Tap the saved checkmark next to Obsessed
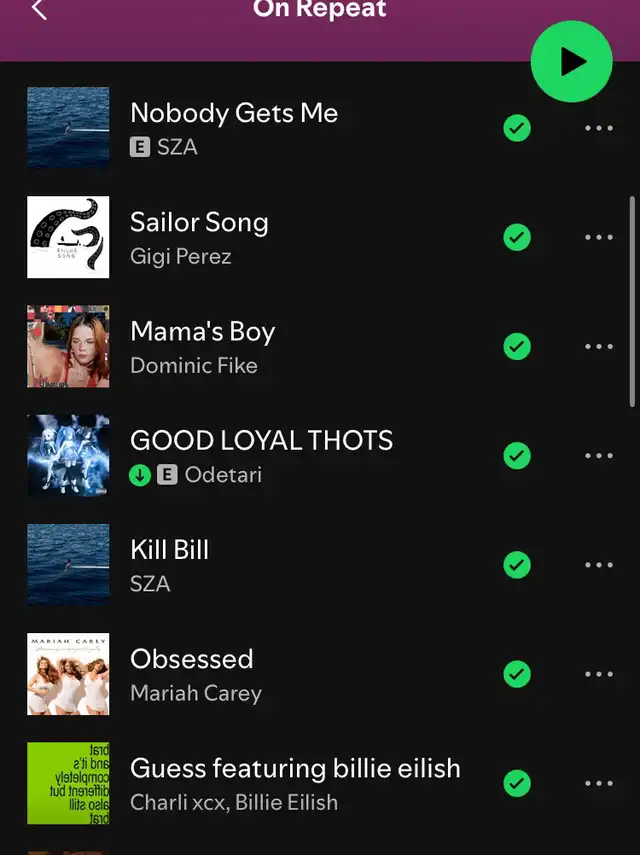Viewport: 640px width, 855px height. pyautogui.click(x=517, y=674)
